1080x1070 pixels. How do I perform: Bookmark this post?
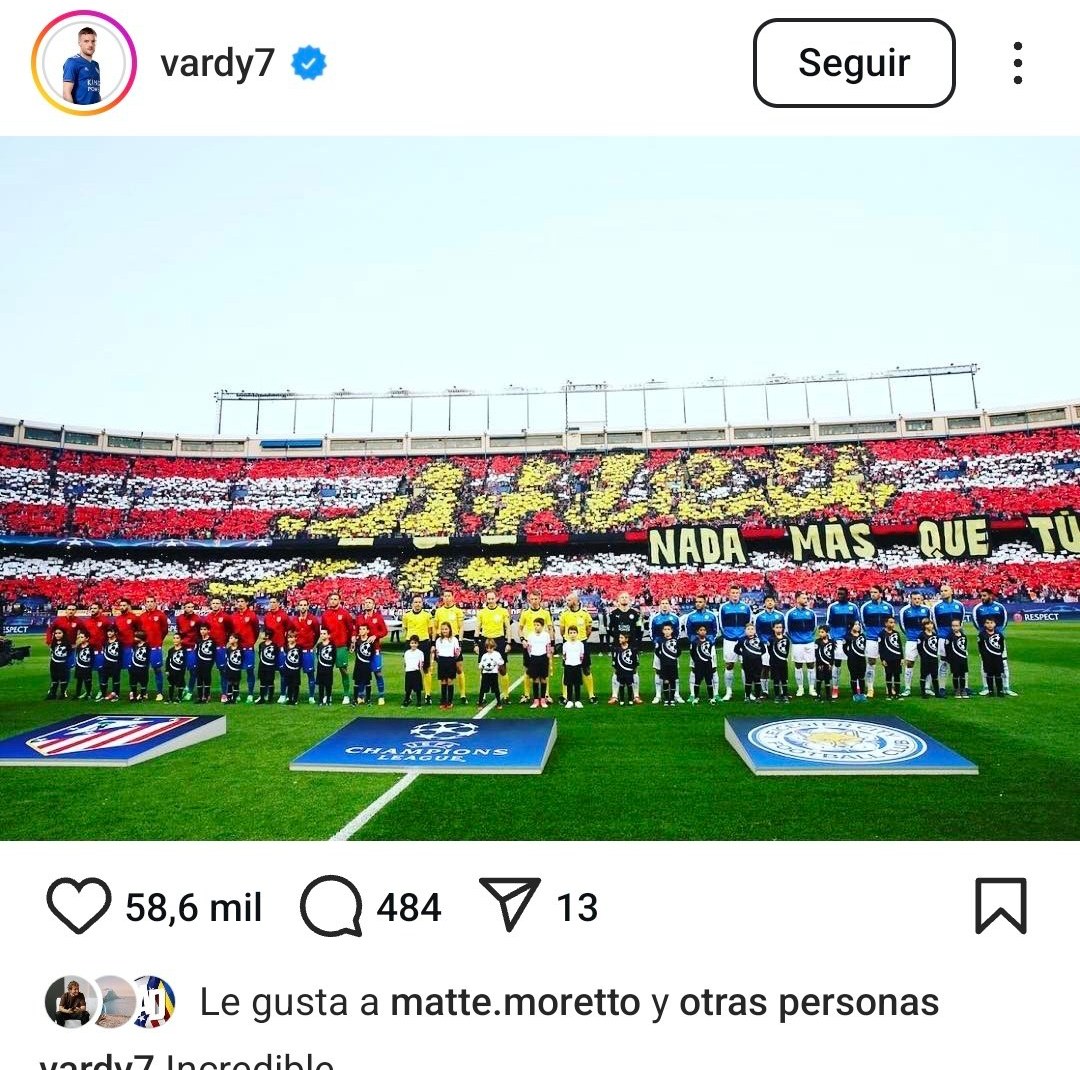1000,906
